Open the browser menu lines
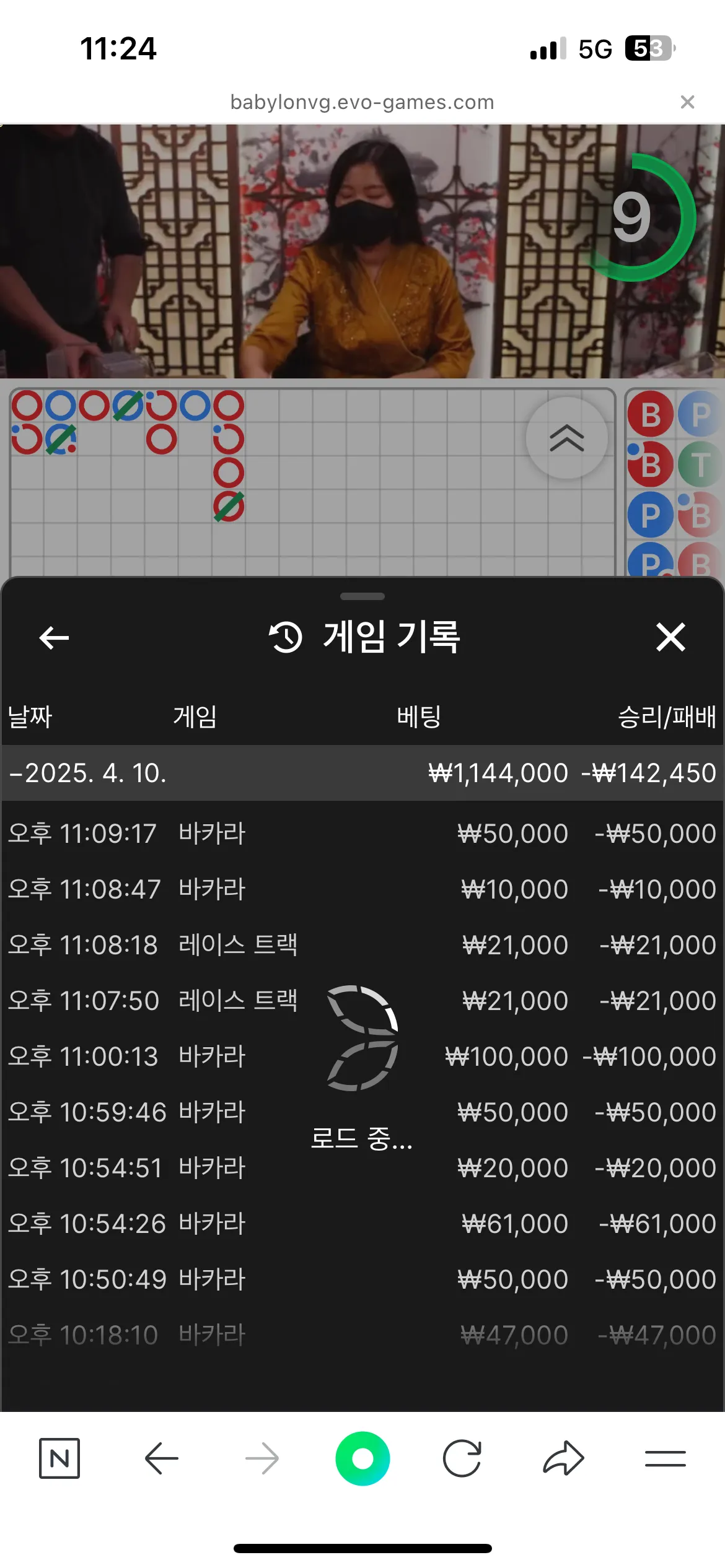The image size is (725, 1568). 665,1458
